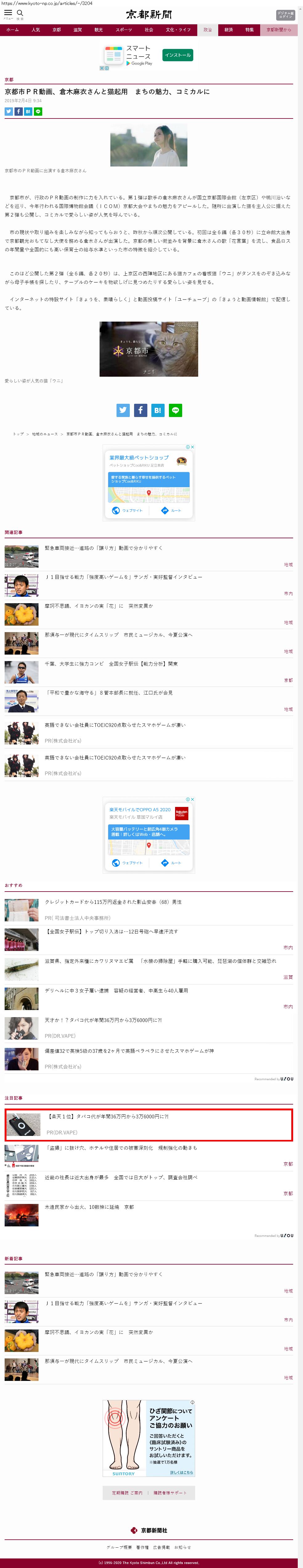
Task: Share via the large Facebook button
Action: (x=140, y=410)
